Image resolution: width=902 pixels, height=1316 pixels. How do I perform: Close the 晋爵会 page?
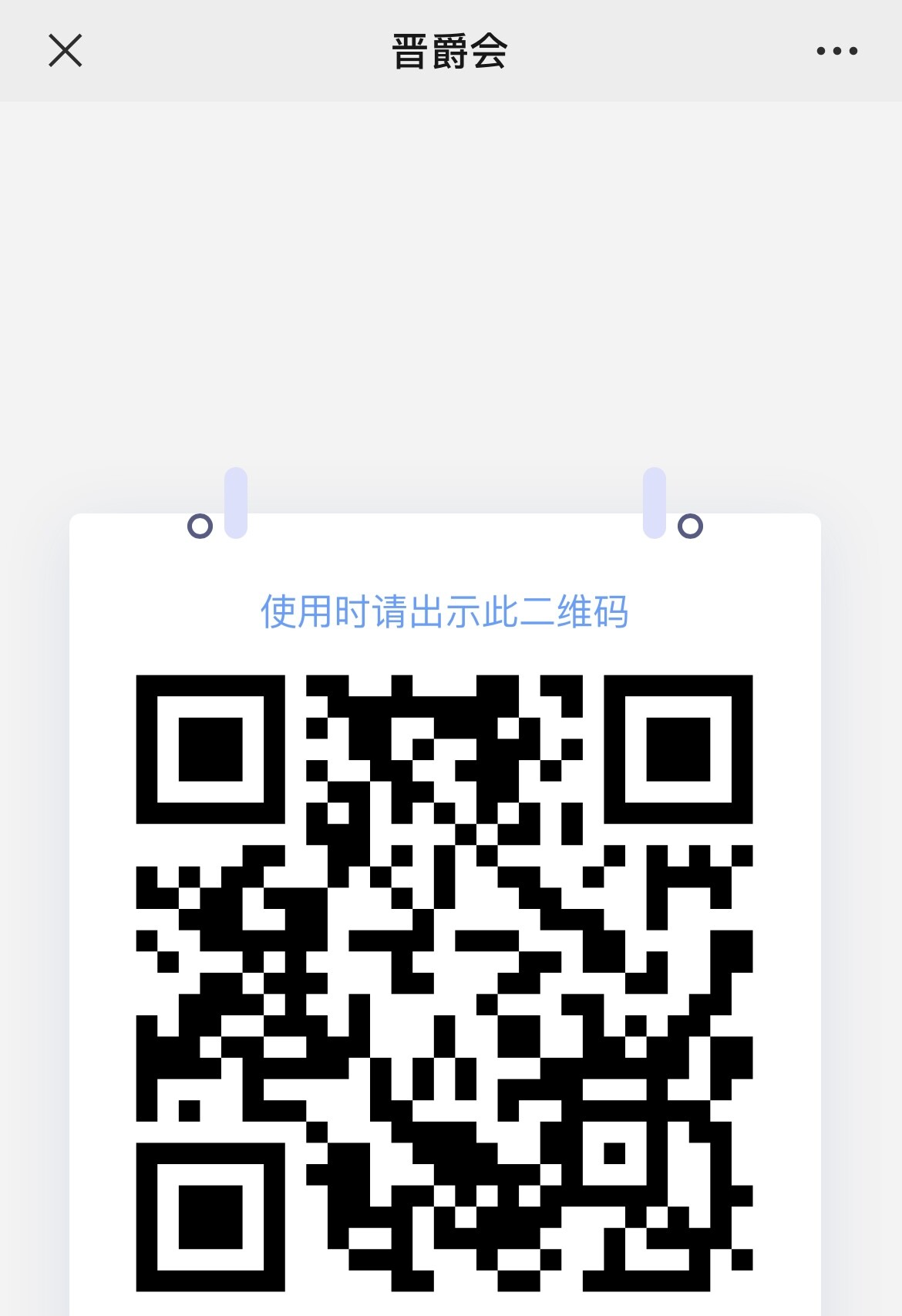(65, 51)
